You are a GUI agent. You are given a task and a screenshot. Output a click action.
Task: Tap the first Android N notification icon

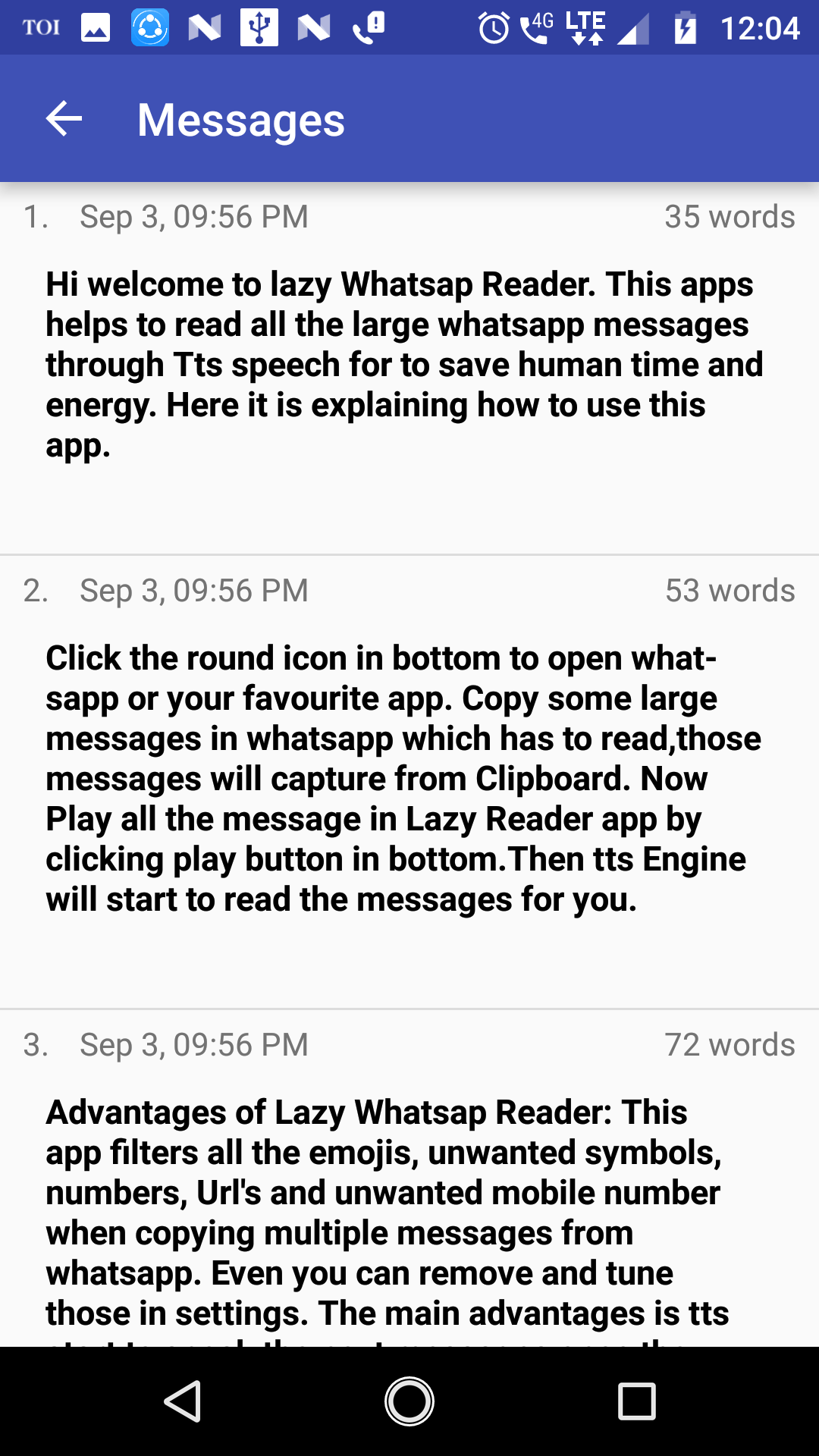tap(203, 27)
